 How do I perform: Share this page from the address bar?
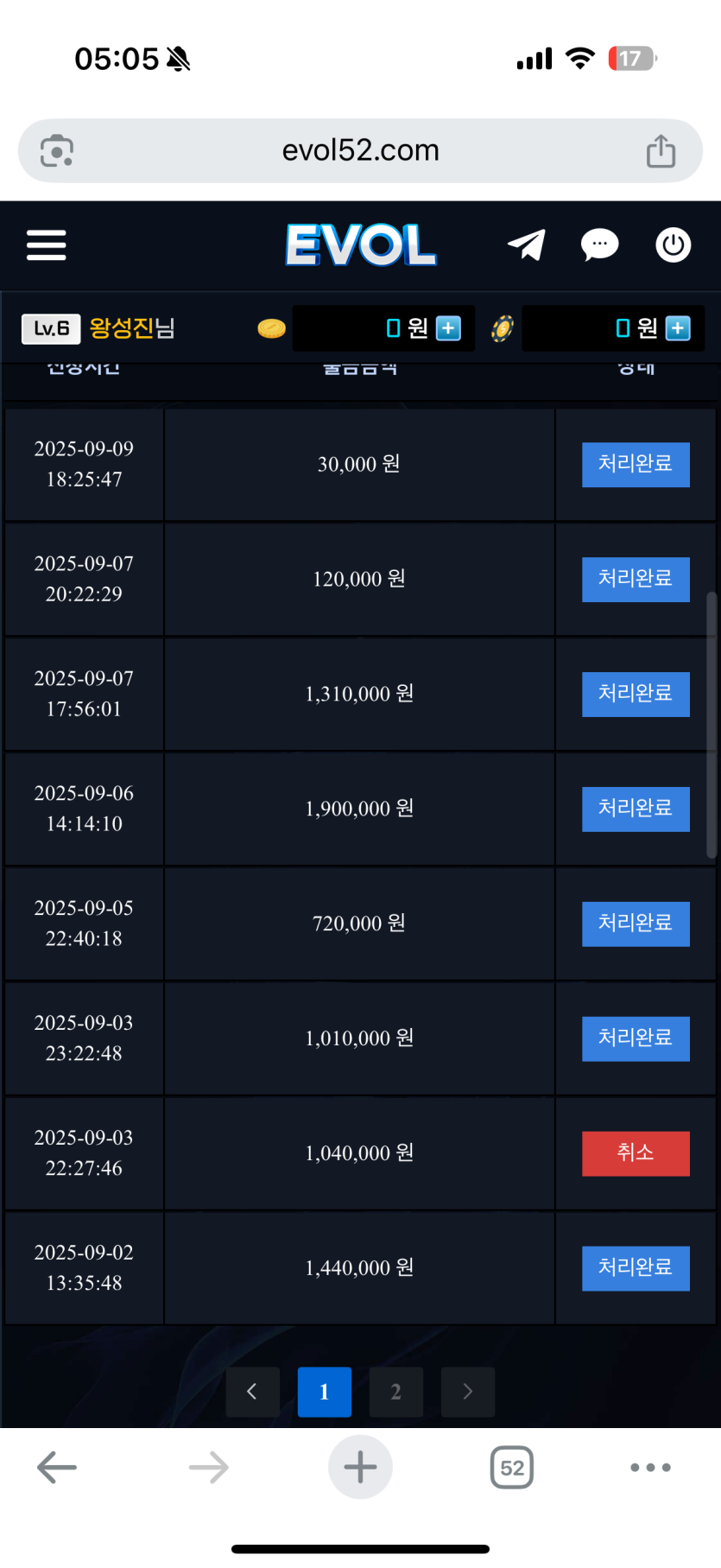point(661,151)
